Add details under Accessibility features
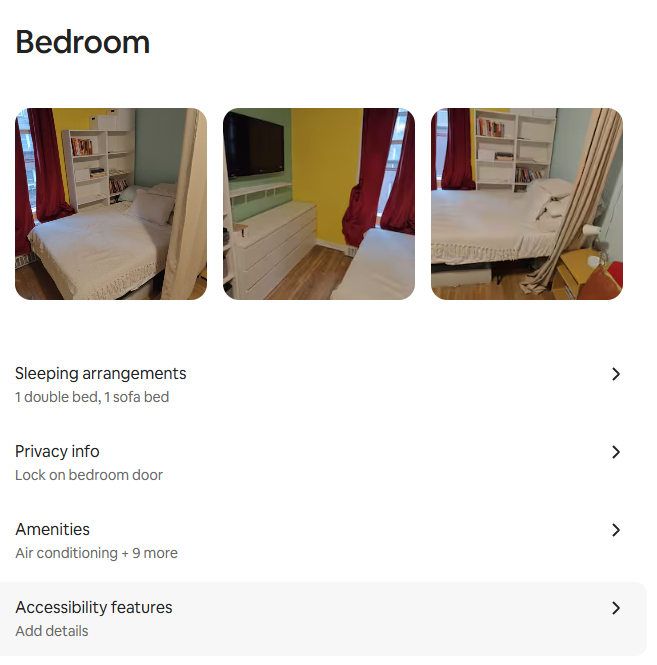The height and width of the screenshot is (665, 657). click(318, 618)
